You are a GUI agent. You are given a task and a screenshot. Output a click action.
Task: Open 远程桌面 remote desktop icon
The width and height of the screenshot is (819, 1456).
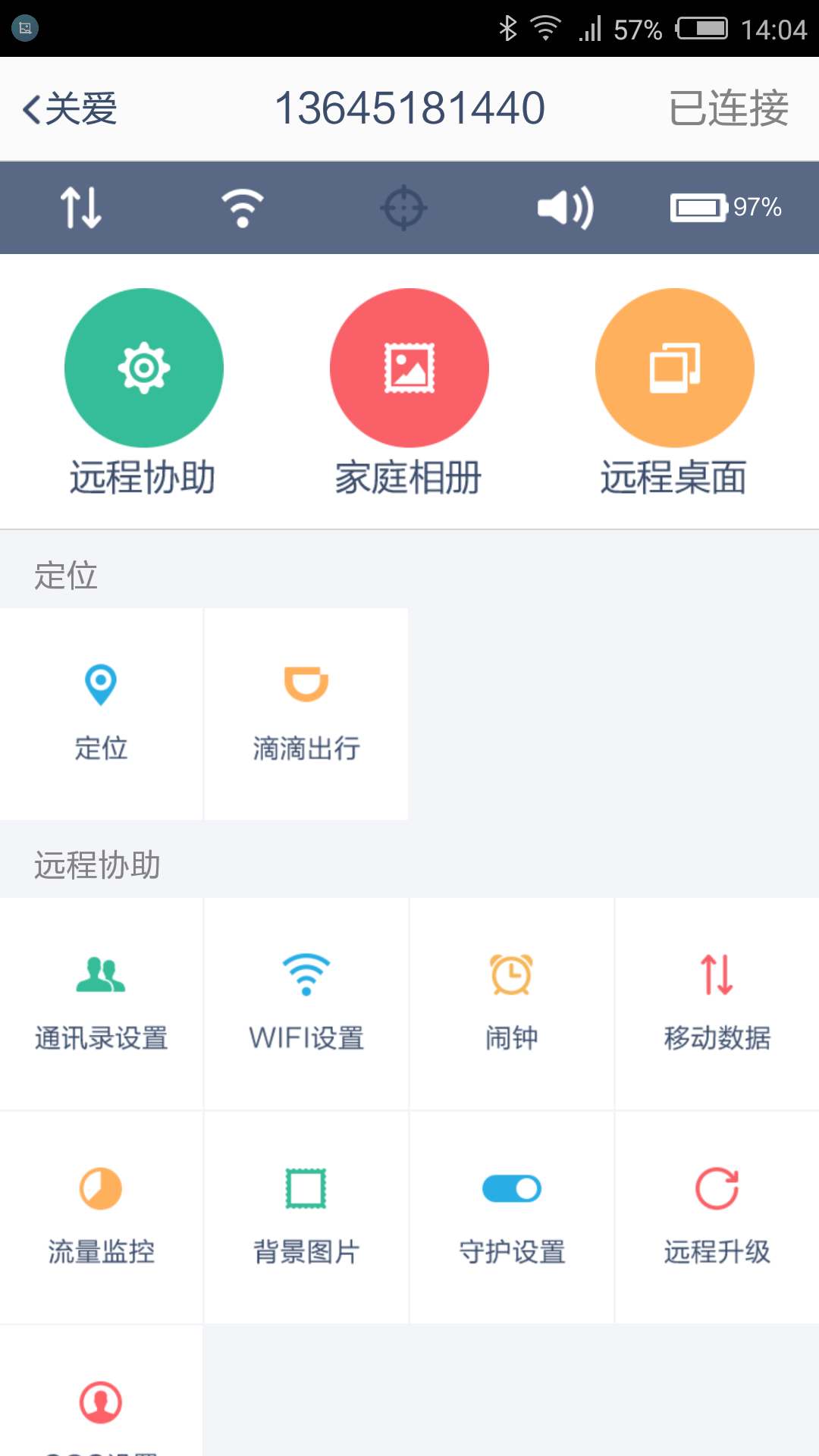[x=674, y=367]
